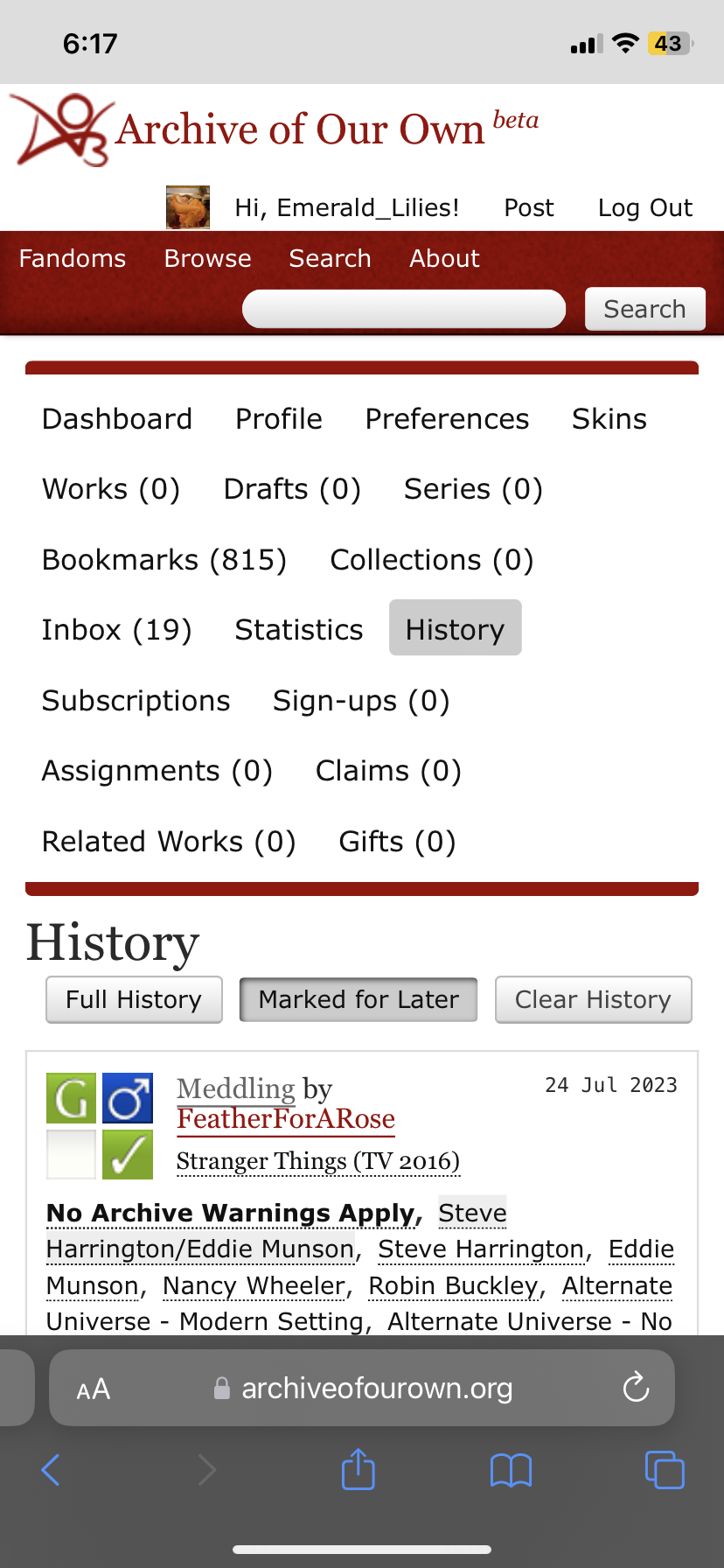
Task: Go to the Dashboard page
Action: click(x=117, y=419)
